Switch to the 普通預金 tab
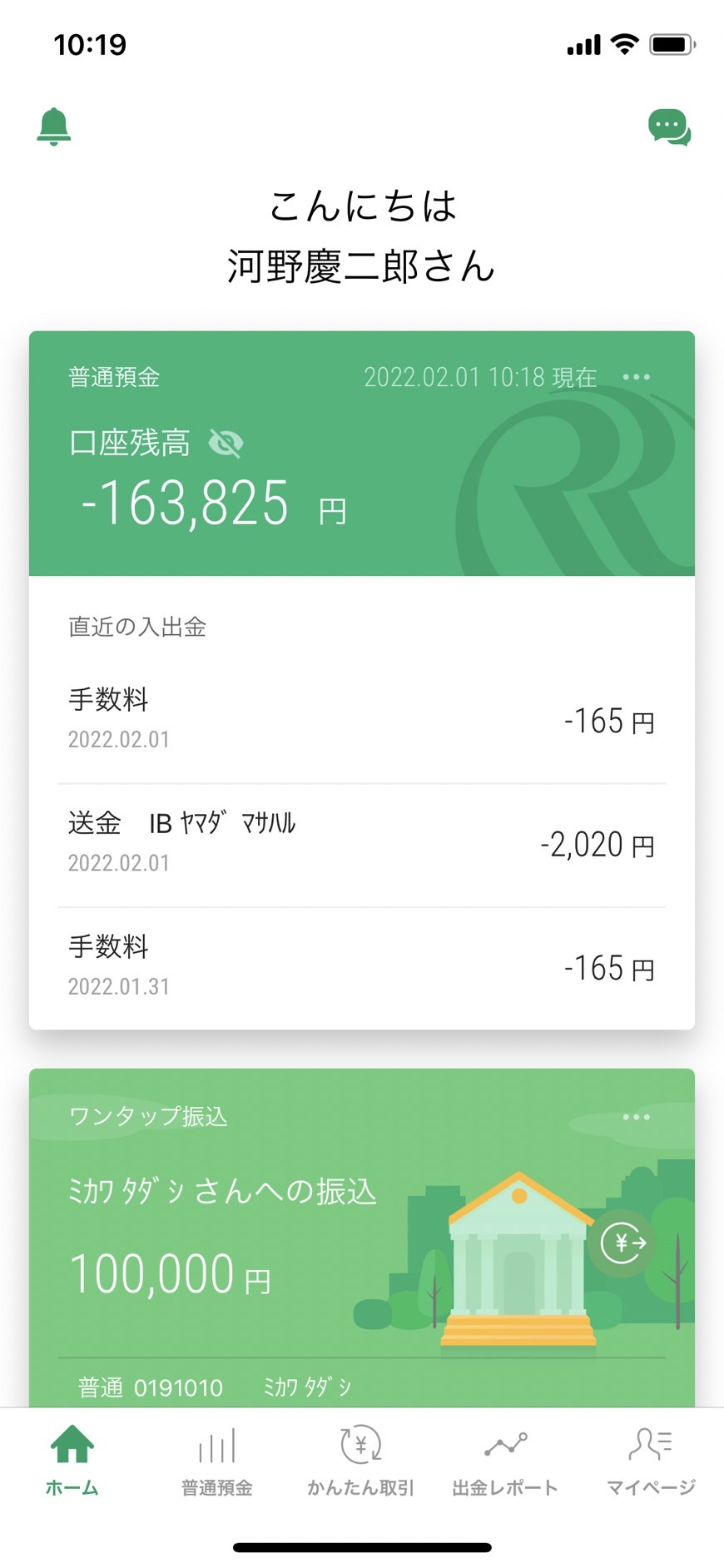Viewport: 724px width, 1568px height. point(217,1461)
